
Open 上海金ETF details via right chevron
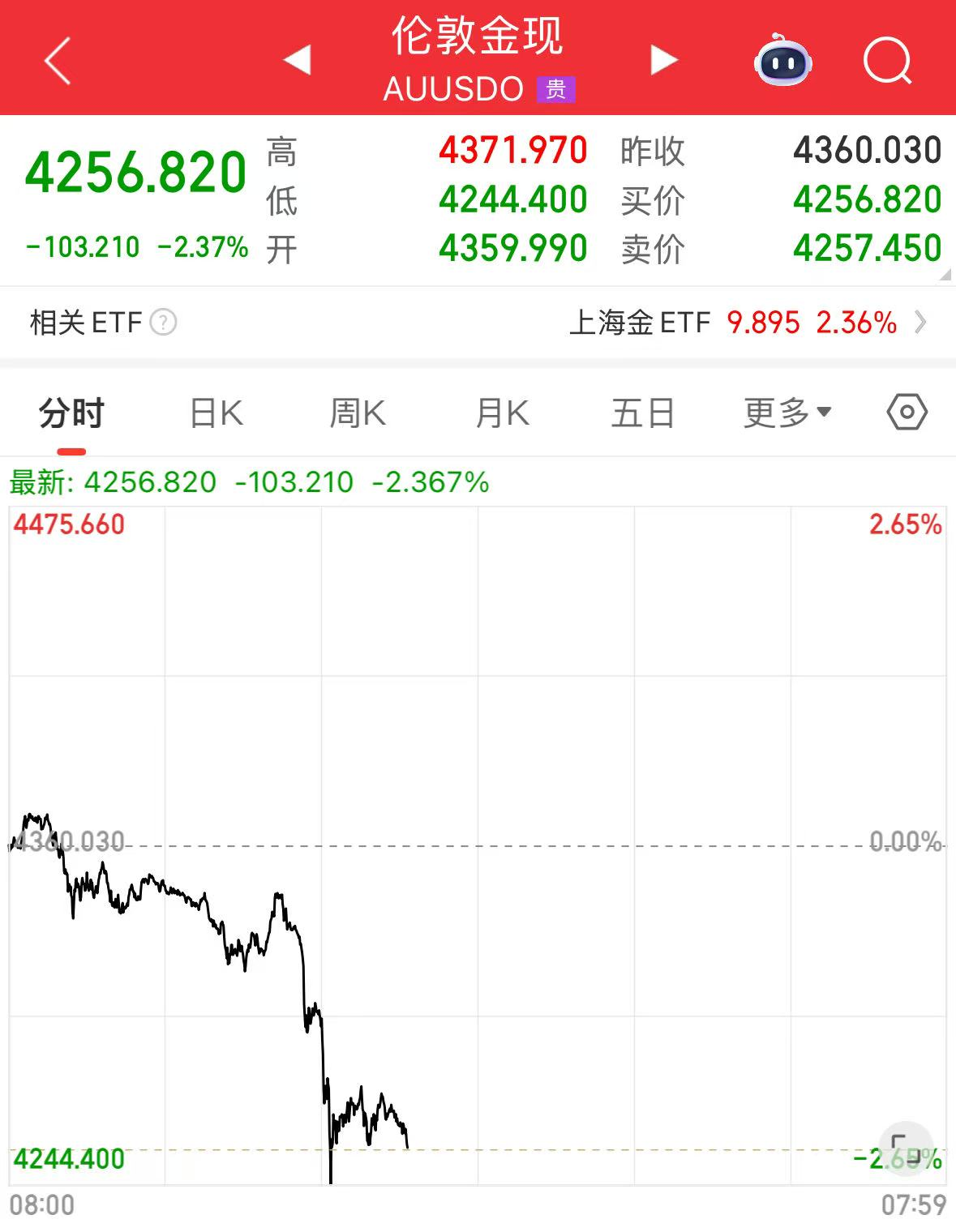pyautogui.click(x=921, y=323)
